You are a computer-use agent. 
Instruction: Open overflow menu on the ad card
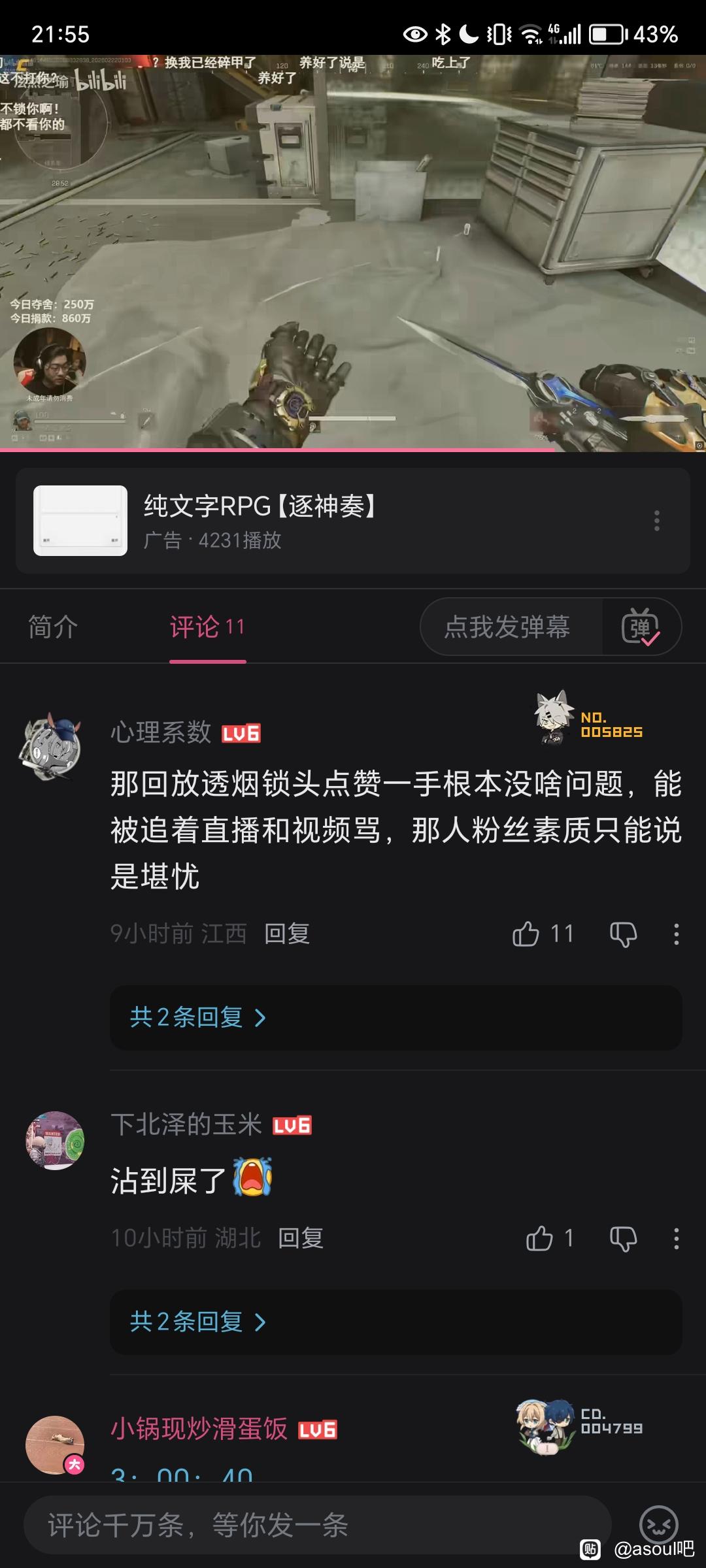pos(656,521)
